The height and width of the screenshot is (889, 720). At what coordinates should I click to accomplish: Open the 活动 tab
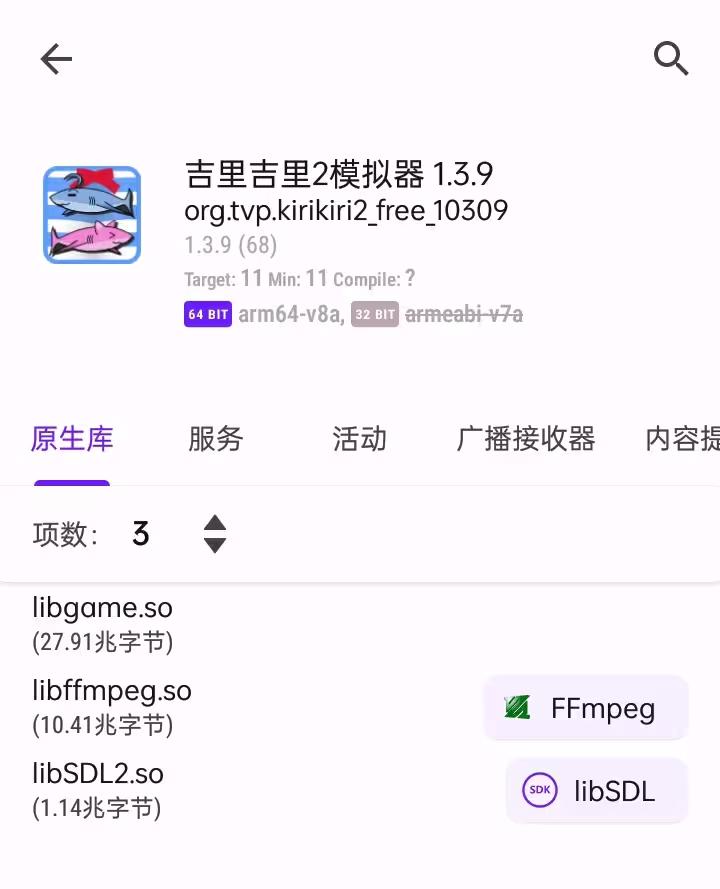click(x=358, y=440)
